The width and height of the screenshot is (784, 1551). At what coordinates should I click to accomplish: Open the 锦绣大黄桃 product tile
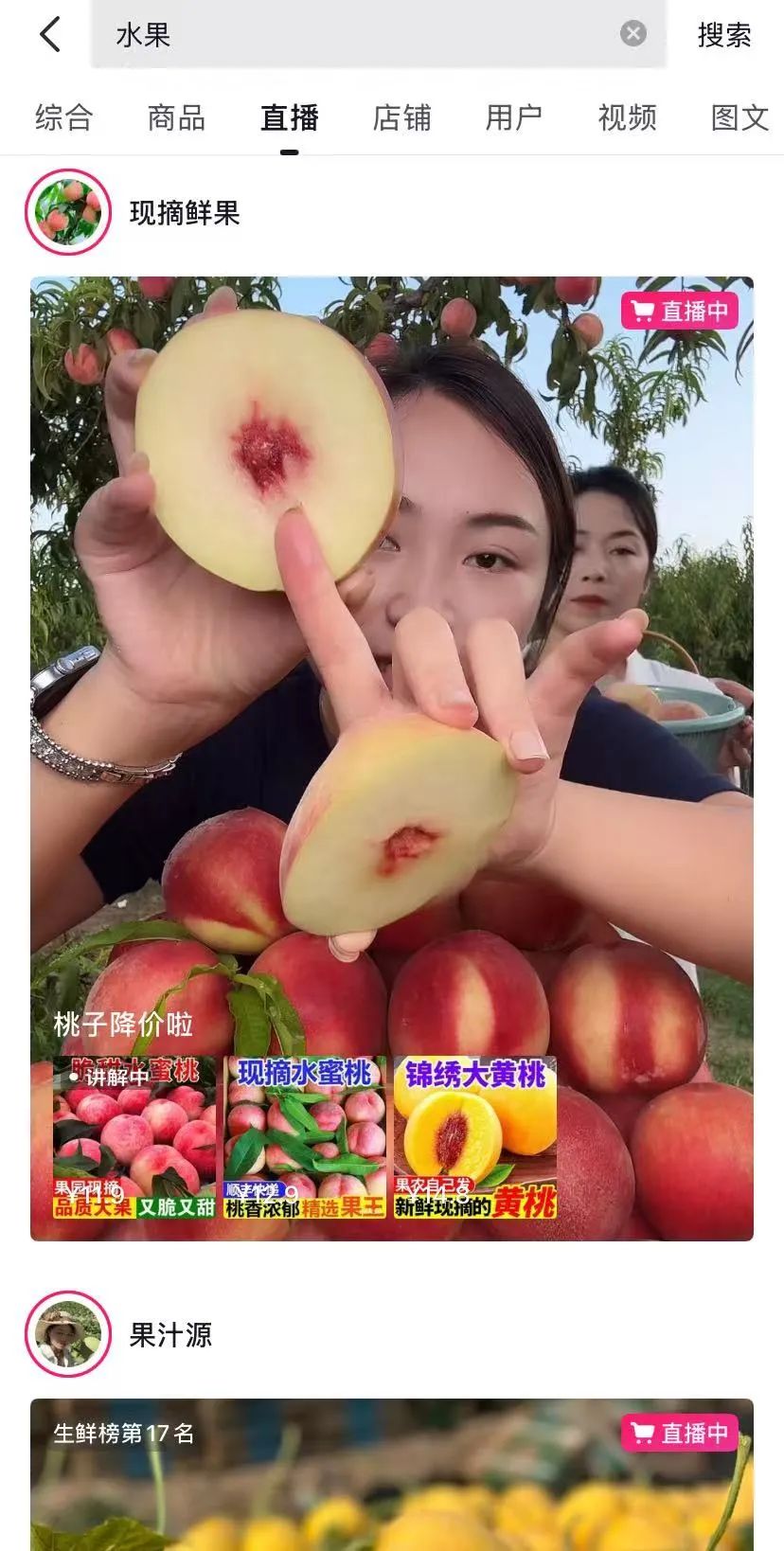click(x=475, y=1136)
